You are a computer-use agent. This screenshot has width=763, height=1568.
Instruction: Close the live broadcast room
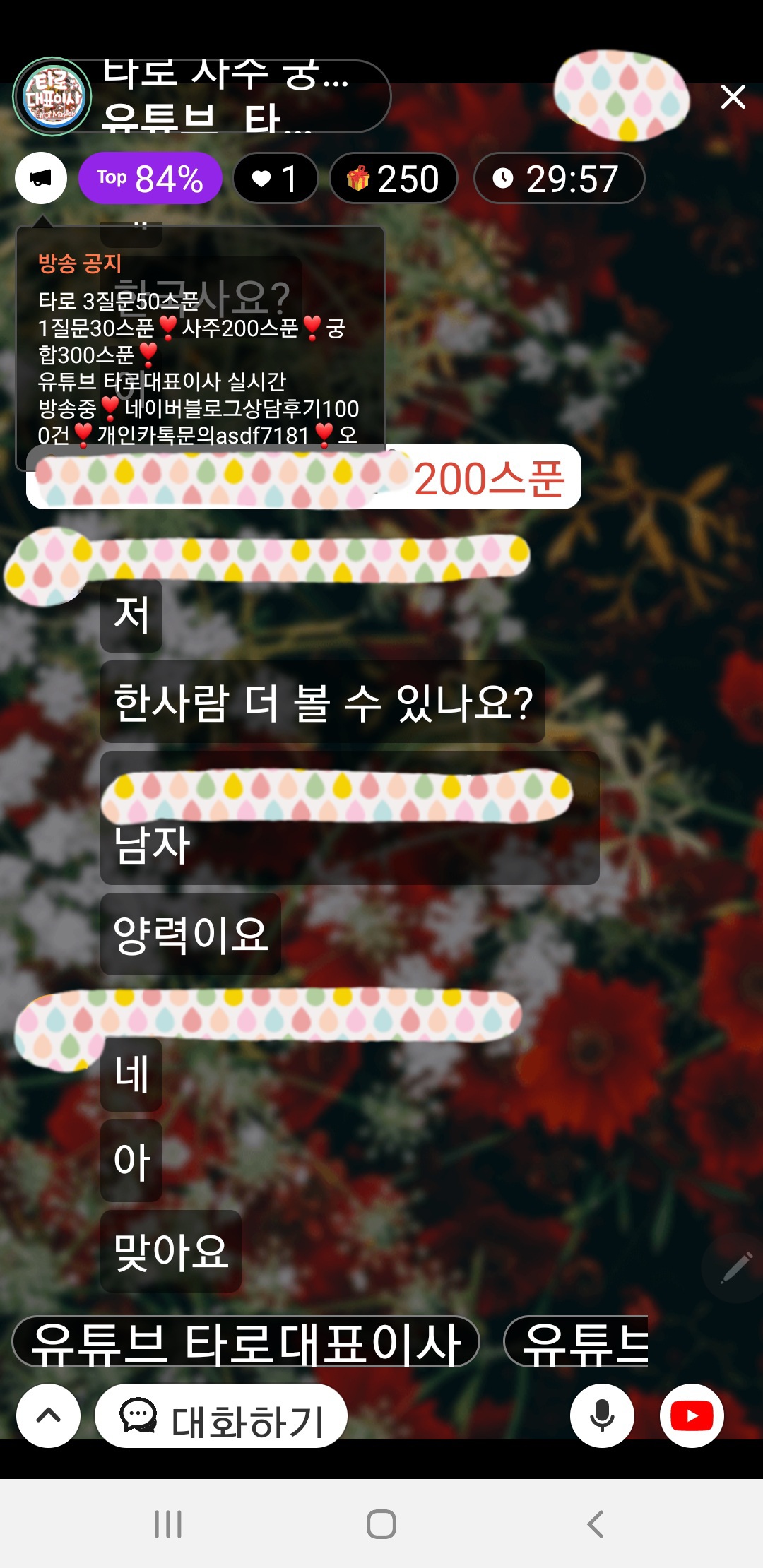733,97
